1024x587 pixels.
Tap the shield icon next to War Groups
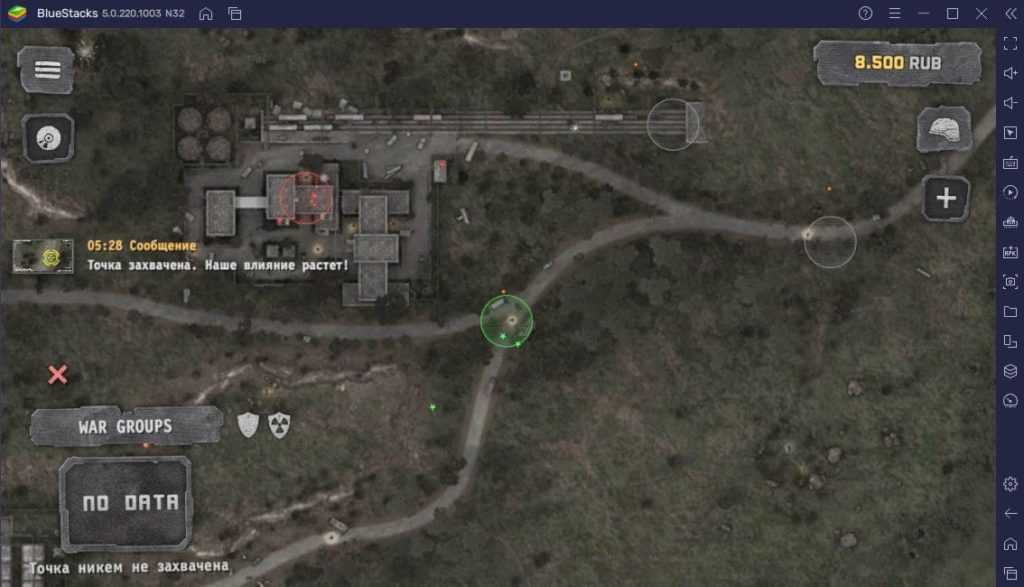point(248,425)
